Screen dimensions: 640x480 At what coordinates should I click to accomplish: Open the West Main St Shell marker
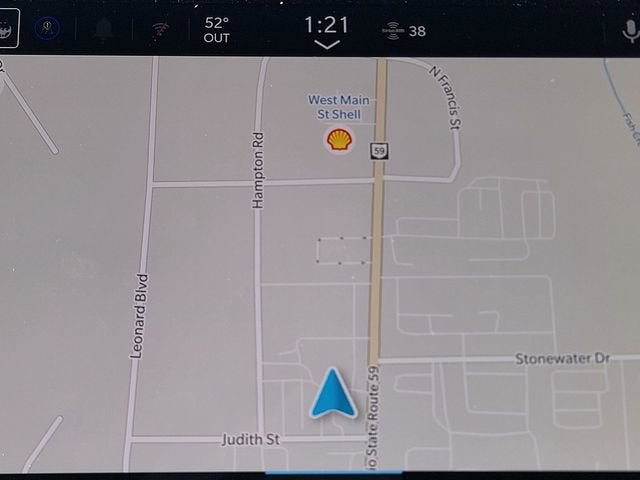340,140
